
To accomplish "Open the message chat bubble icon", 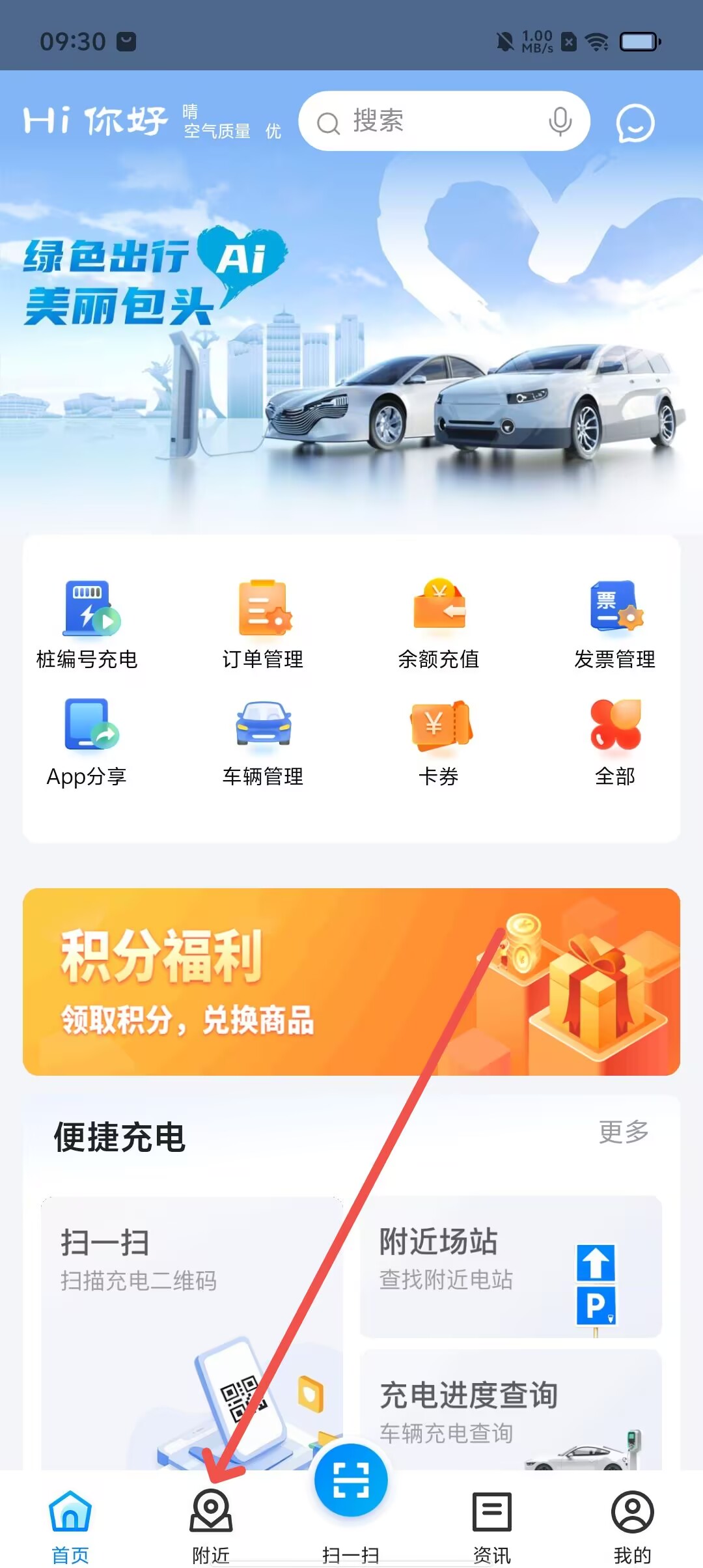I will click(x=635, y=122).
